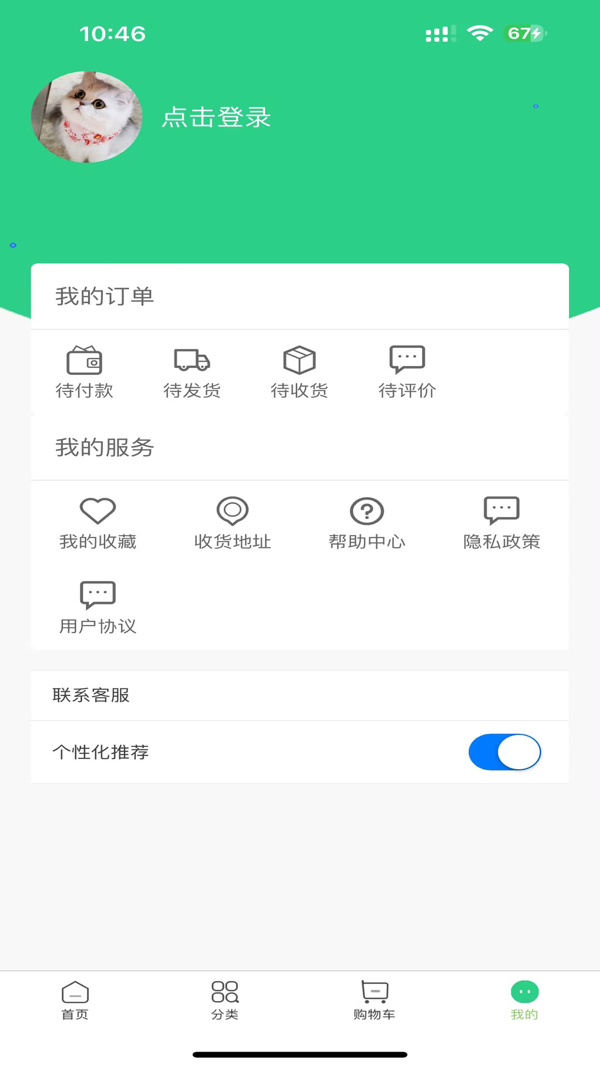Image resolution: width=600 pixels, height=1067 pixels.
Task: Tap 点击登录 to log in
Action: (x=216, y=117)
